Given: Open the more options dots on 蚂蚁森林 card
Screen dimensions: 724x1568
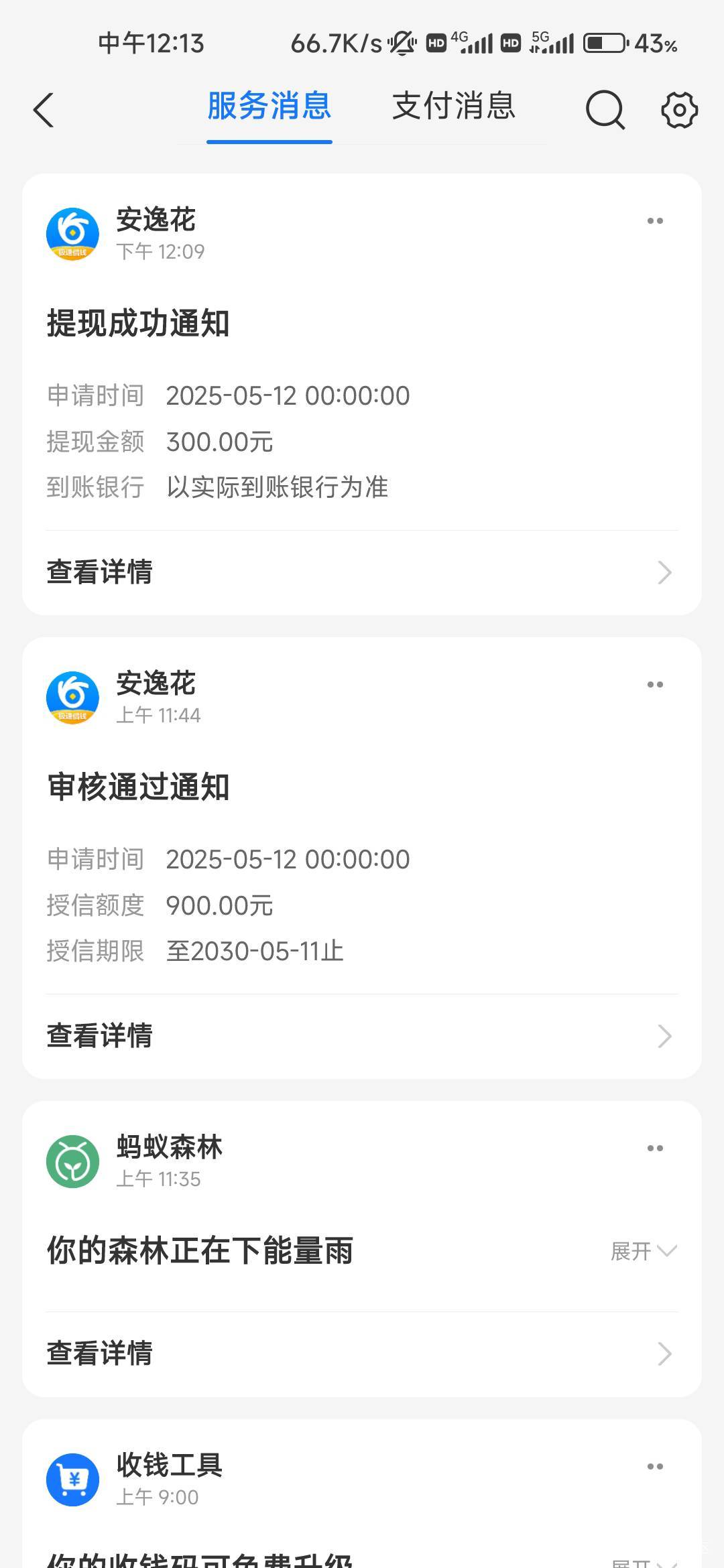Looking at the screenshot, I should click(655, 1149).
